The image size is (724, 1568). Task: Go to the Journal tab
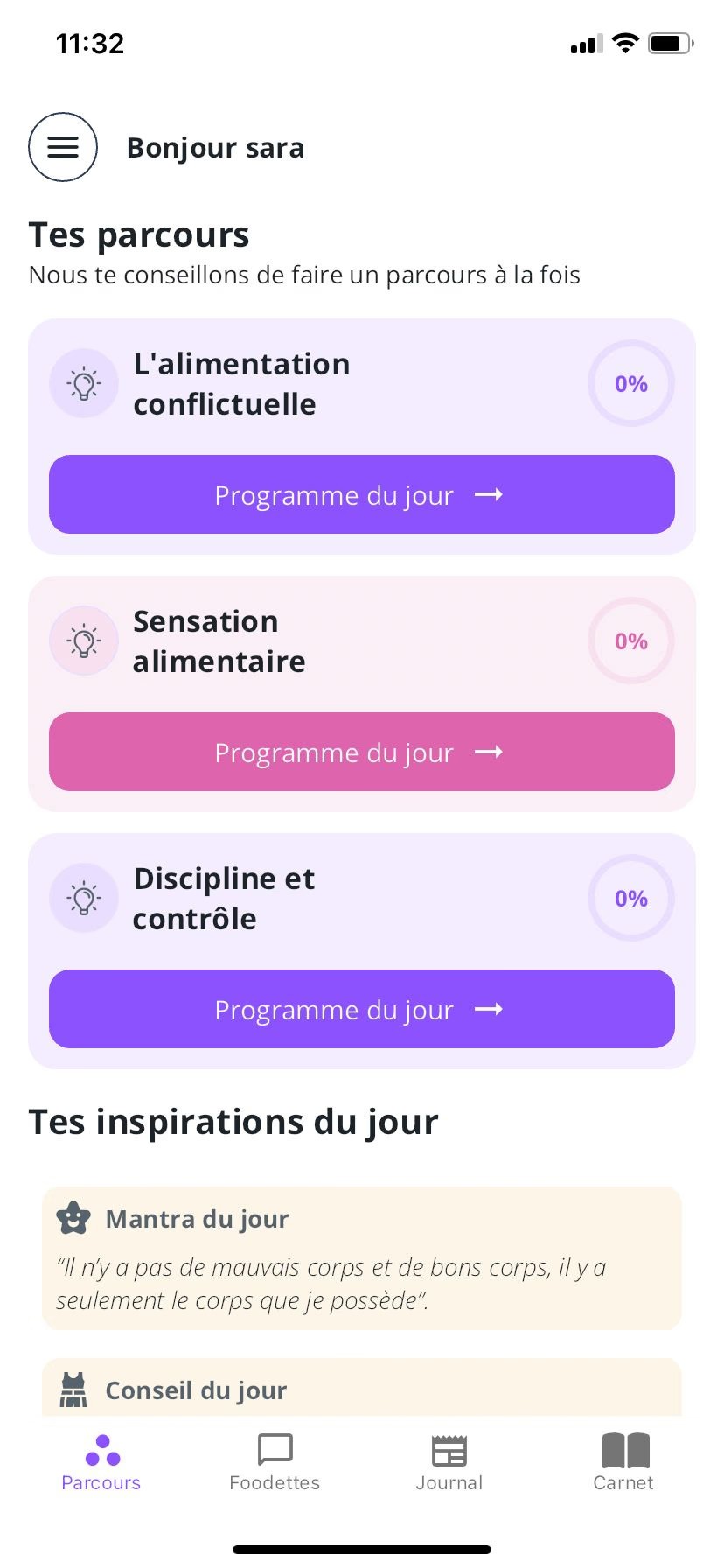click(449, 1461)
